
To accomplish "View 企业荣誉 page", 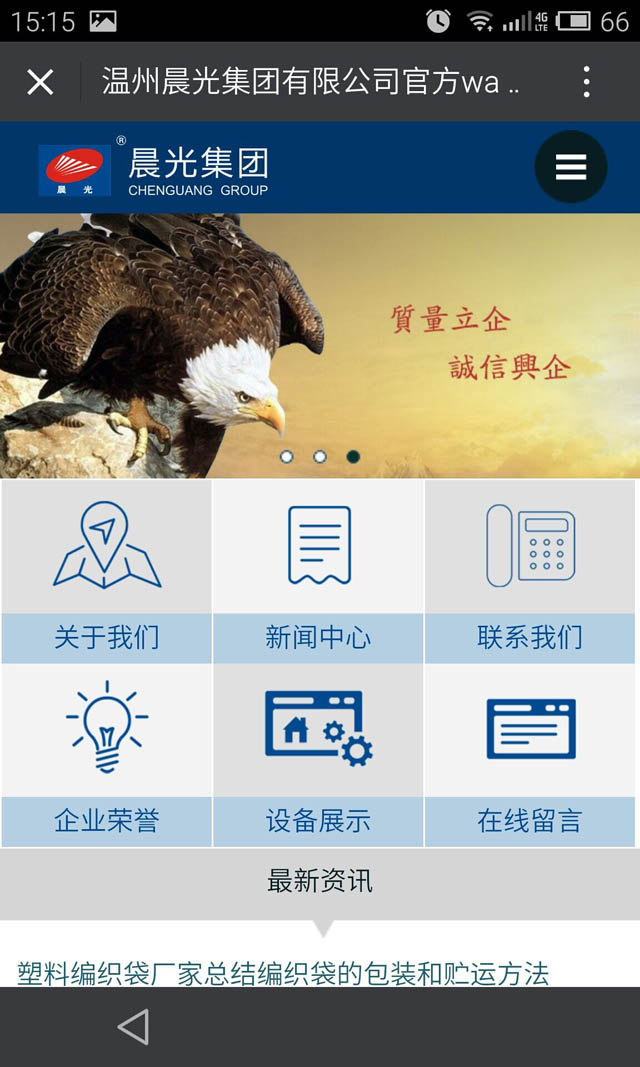I will click(x=107, y=755).
